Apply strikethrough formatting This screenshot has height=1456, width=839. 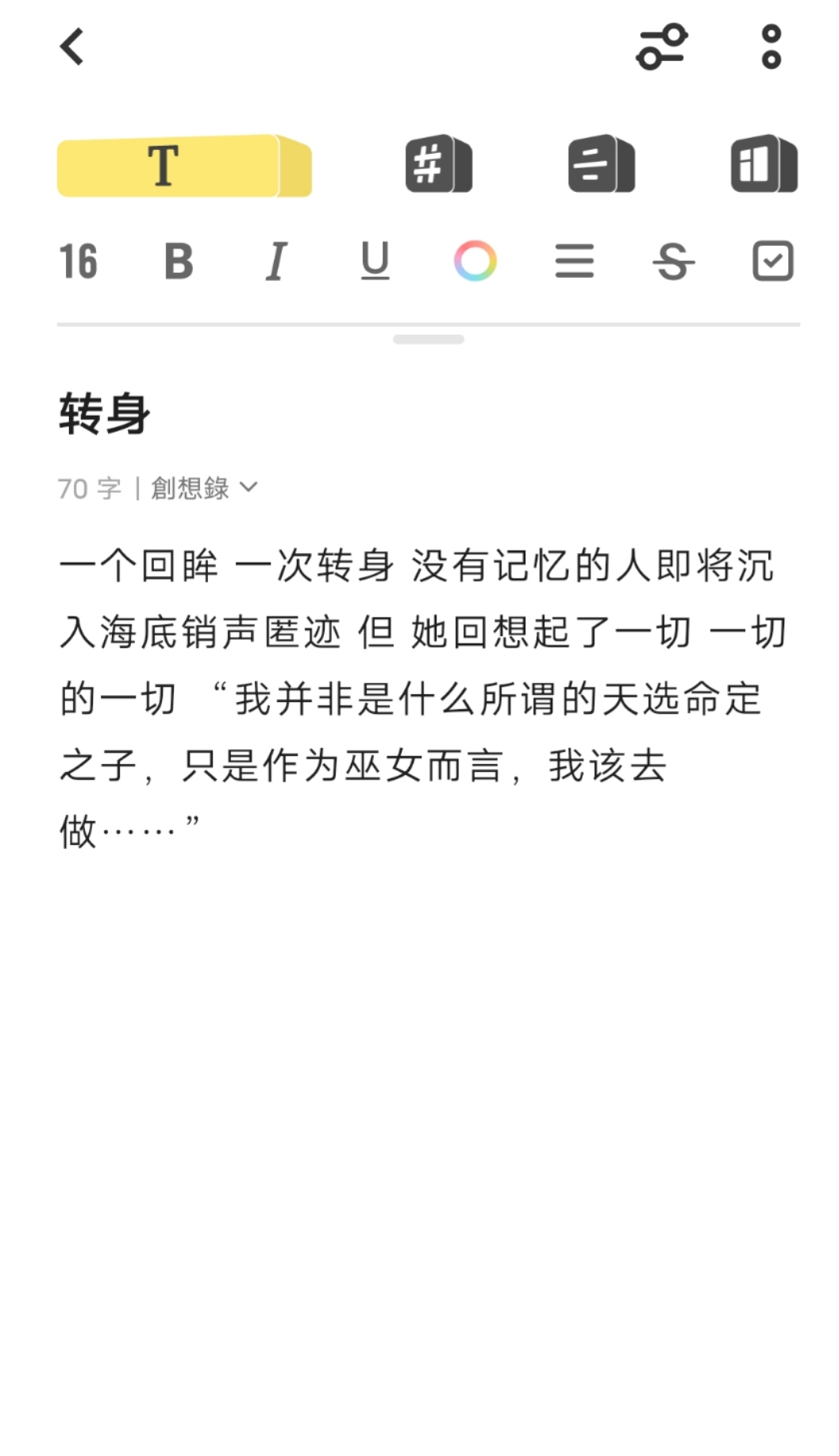point(673,262)
